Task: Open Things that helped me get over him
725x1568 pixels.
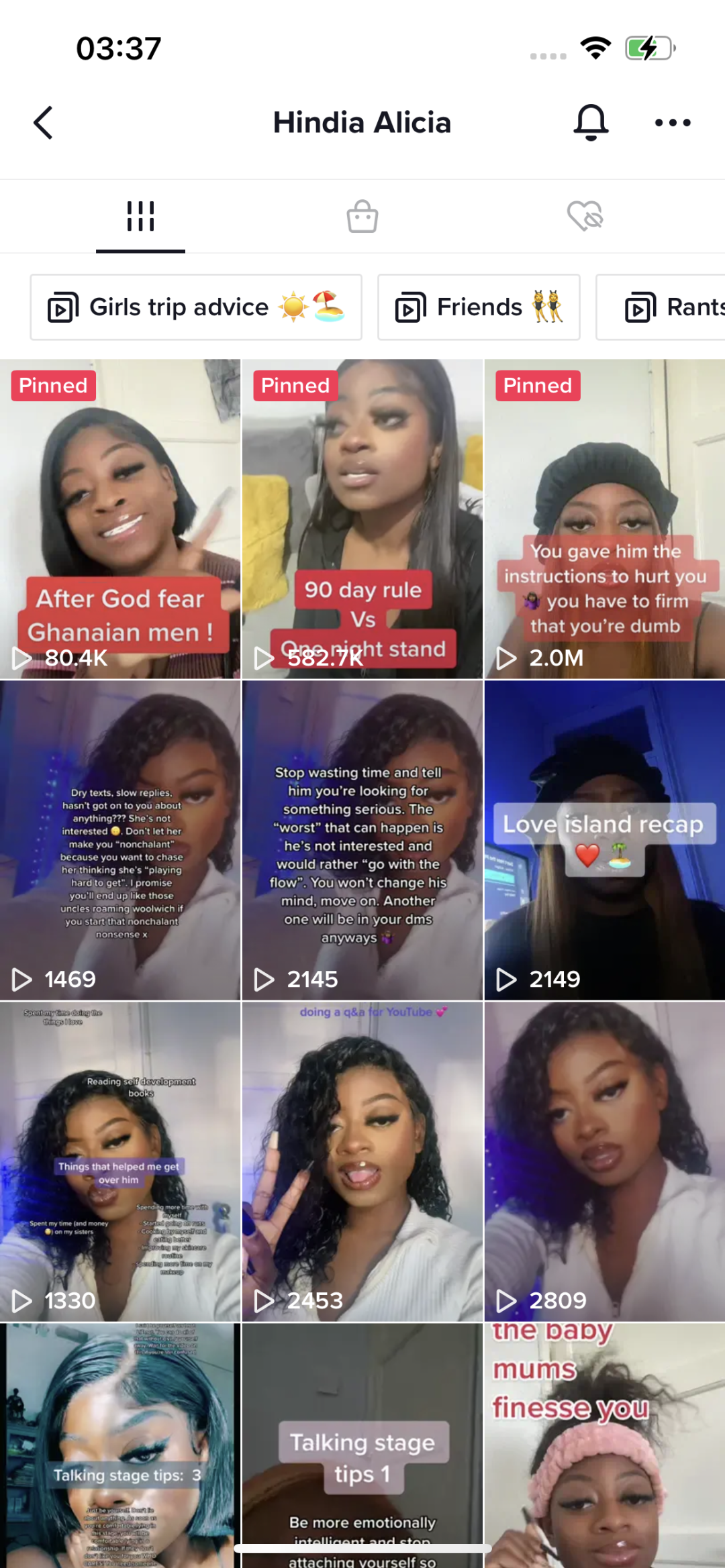Action: pyautogui.click(x=120, y=1161)
